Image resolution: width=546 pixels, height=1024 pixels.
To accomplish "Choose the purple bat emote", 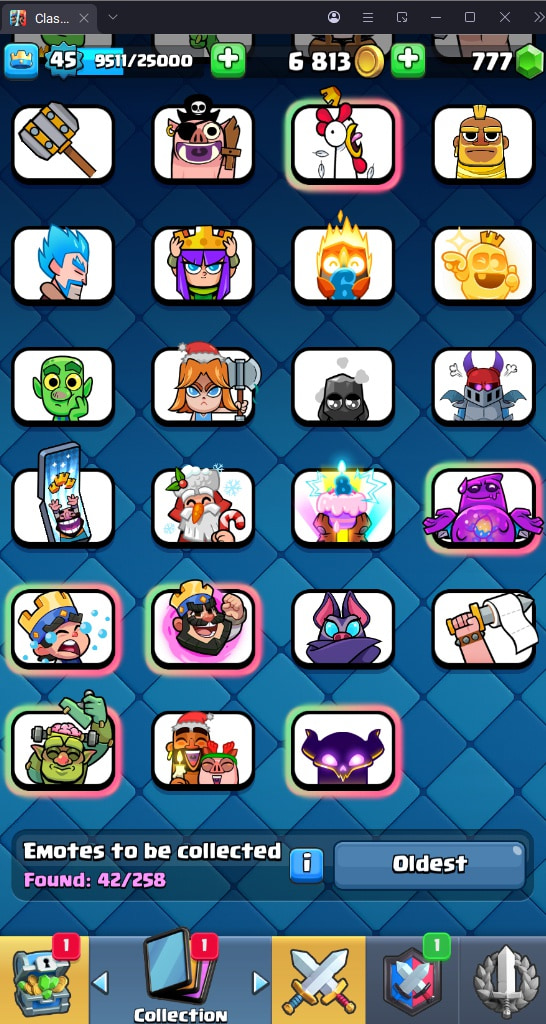I will (343, 629).
